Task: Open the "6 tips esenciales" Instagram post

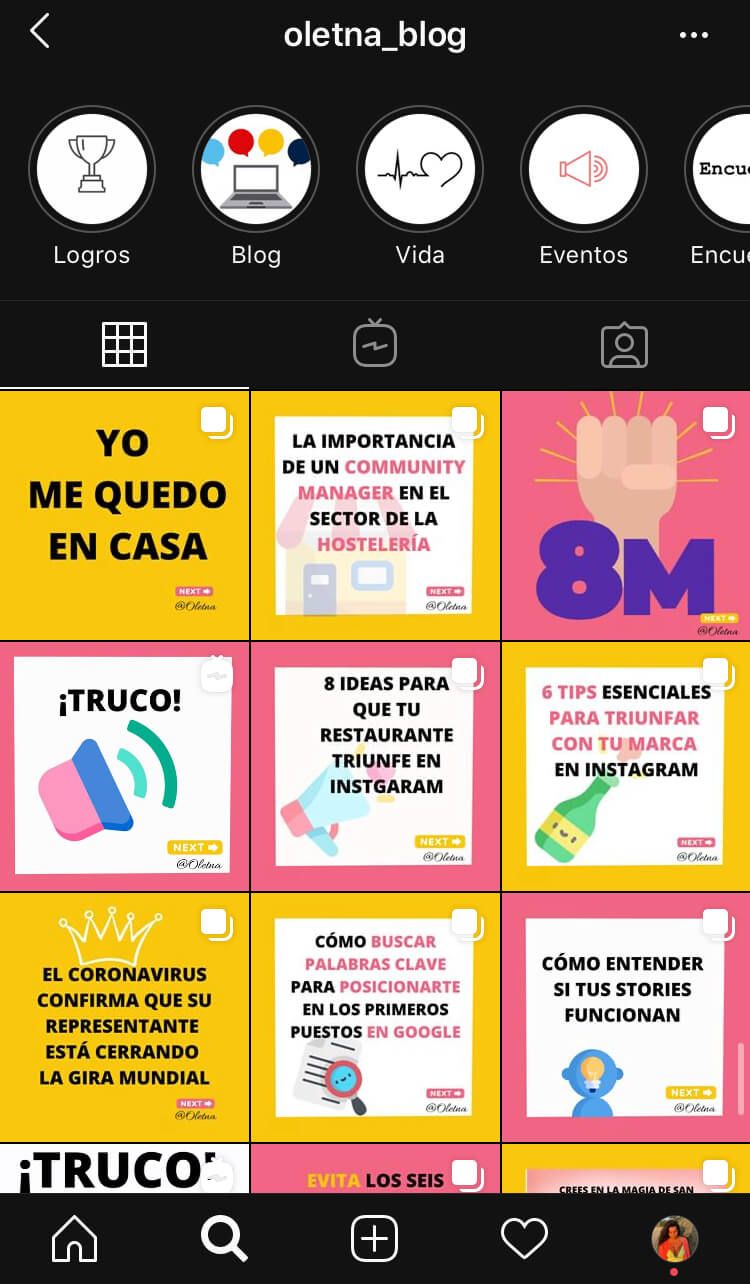Action: tap(626, 766)
